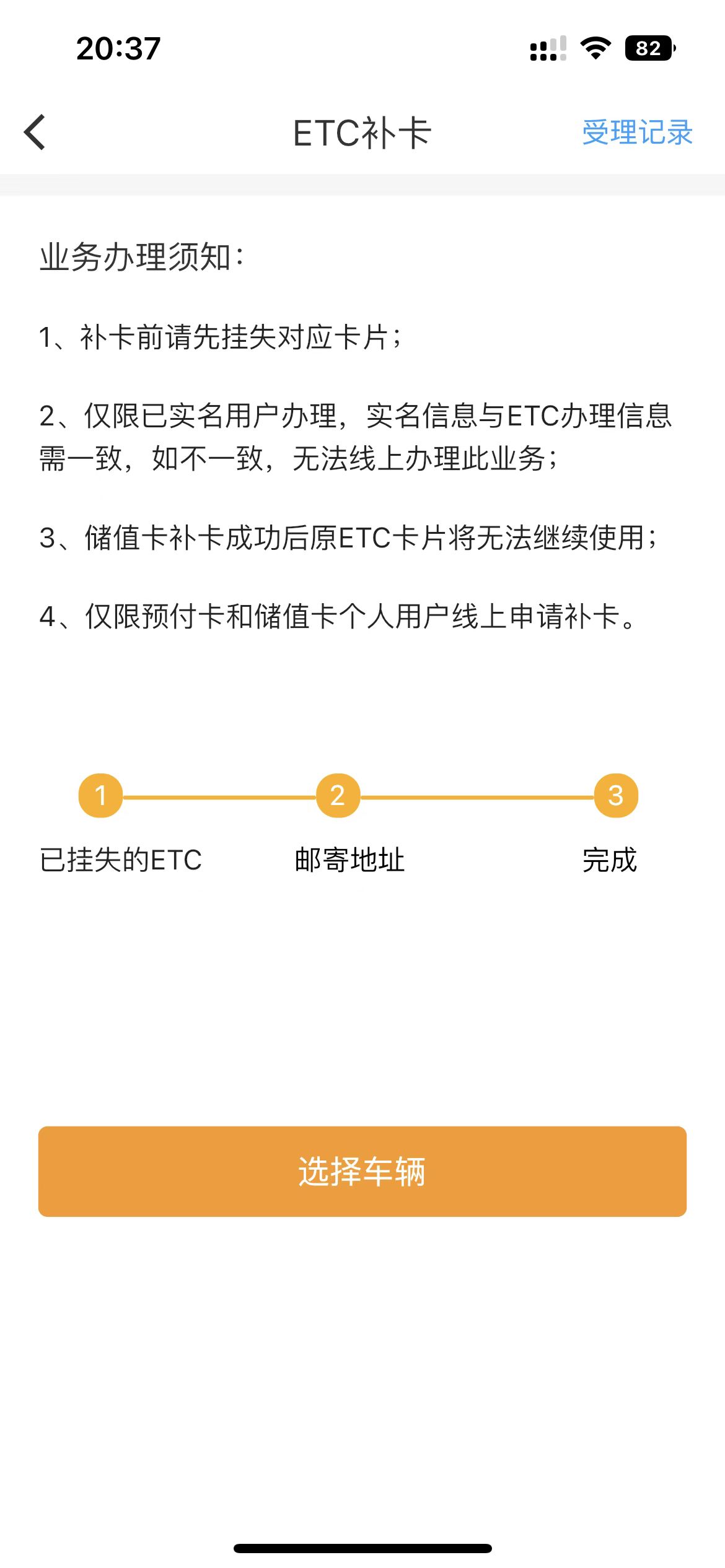This screenshot has height=1568, width=725.
Task: Go back using the top-left arrow
Action: click(35, 132)
